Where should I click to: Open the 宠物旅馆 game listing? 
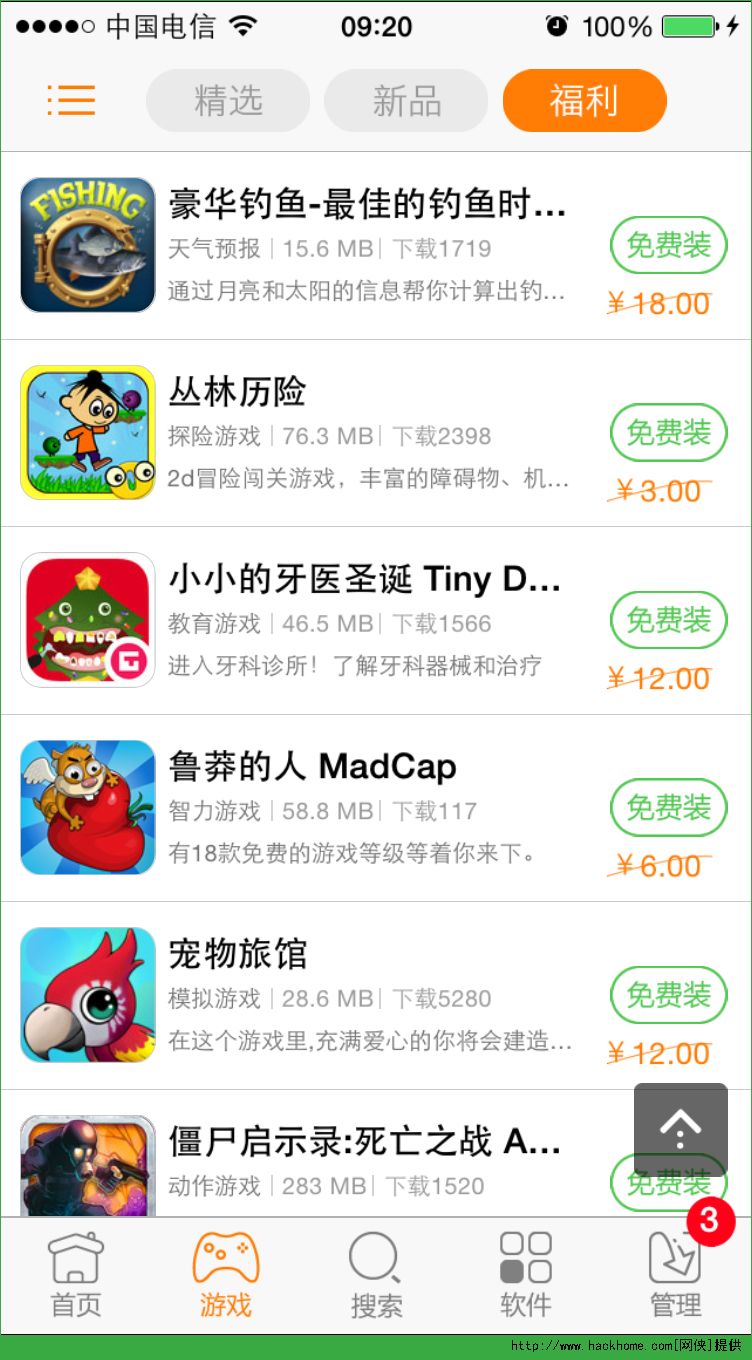click(237, 954)
